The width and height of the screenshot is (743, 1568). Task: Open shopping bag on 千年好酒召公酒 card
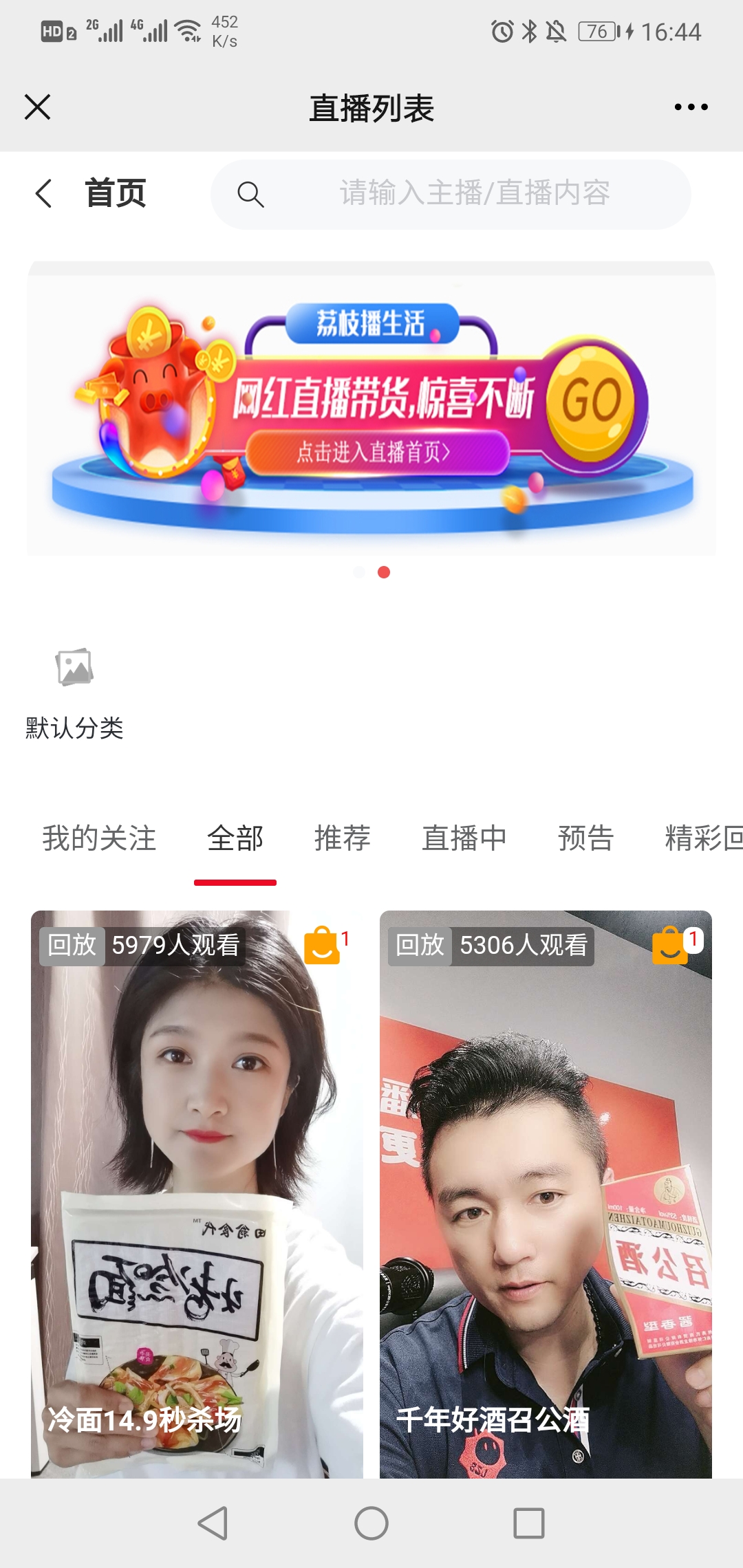[671, 945]
